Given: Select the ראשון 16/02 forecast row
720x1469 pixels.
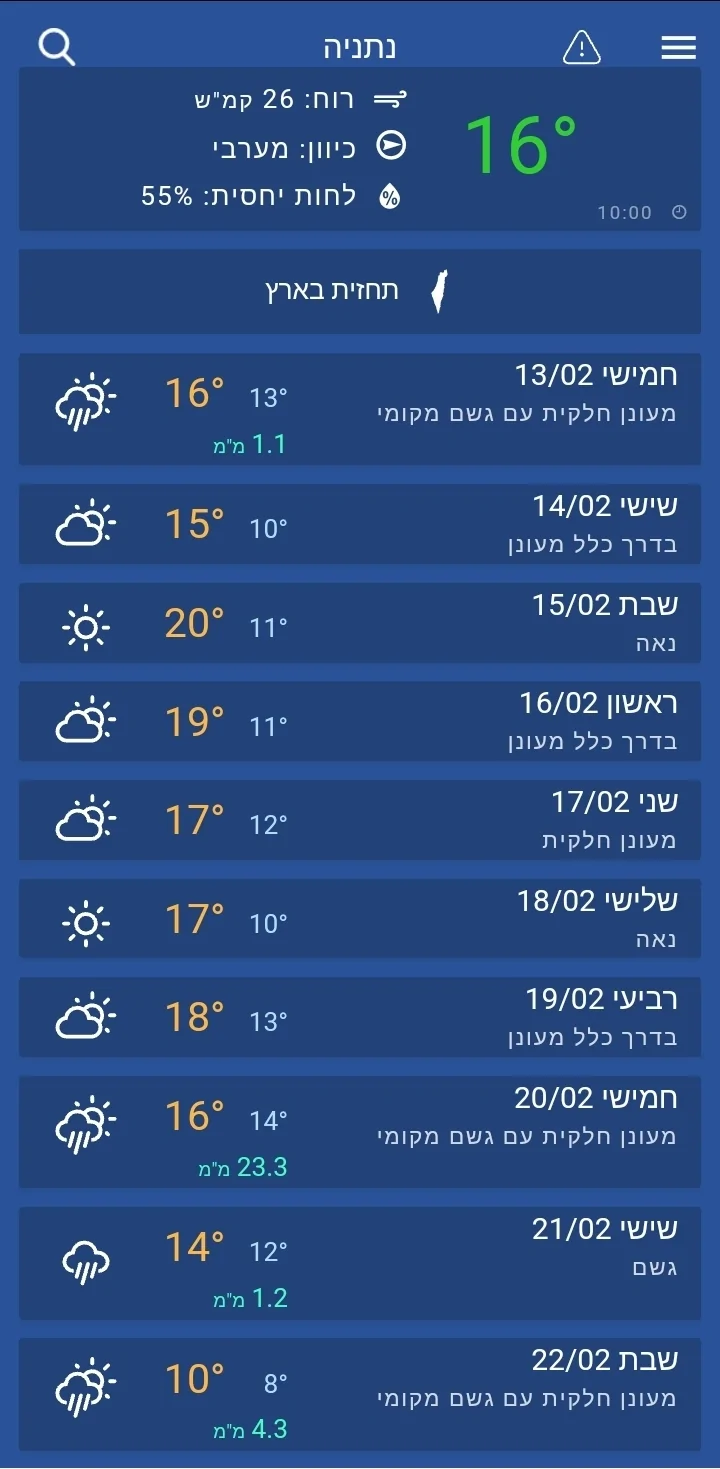Looking at the screenshot, I should coord(360,721).
